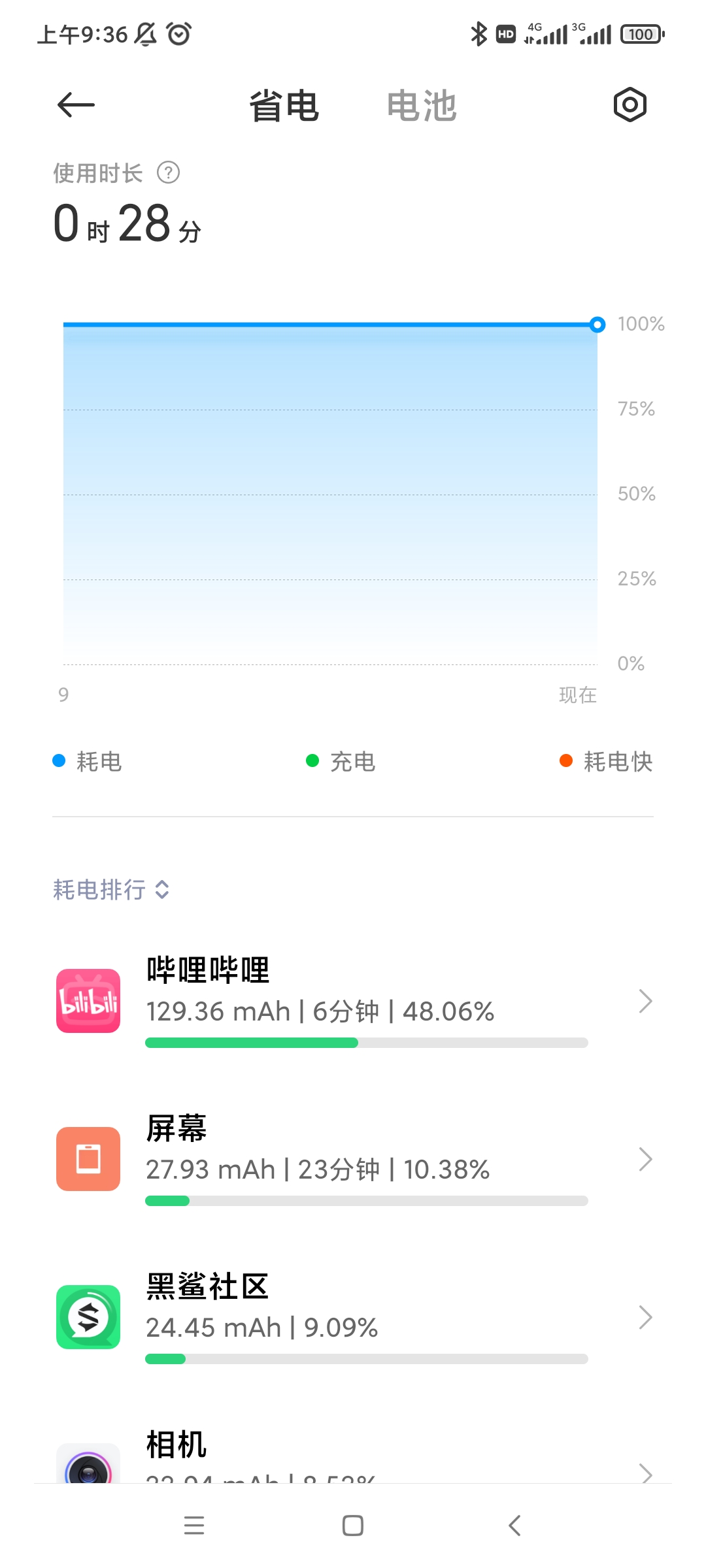Switch to the 电池 tab
Screen dimensions: 706x1568
pyautogui.click(x=422, y=106)
